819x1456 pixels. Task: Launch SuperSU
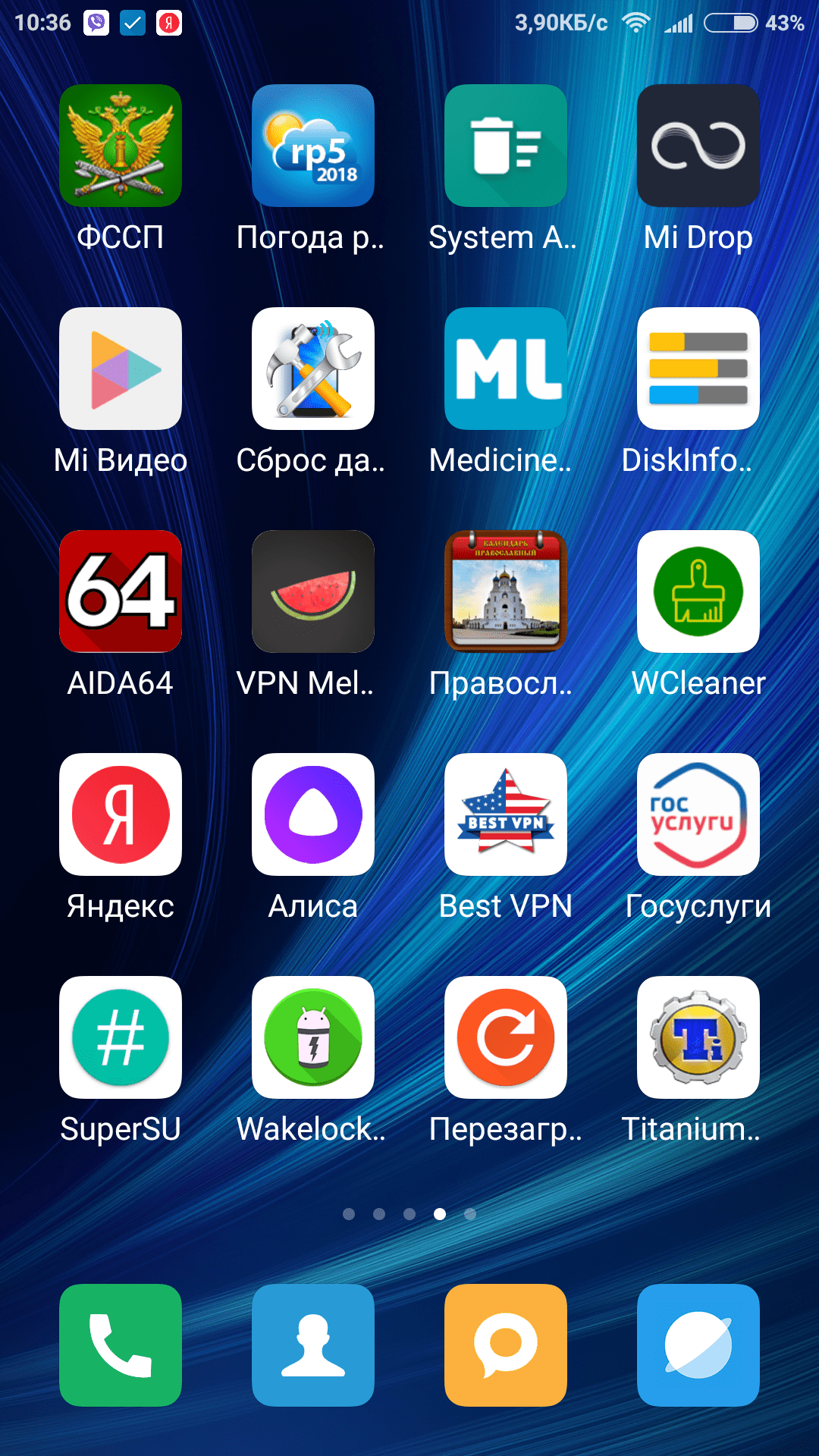click(121, 1037)
